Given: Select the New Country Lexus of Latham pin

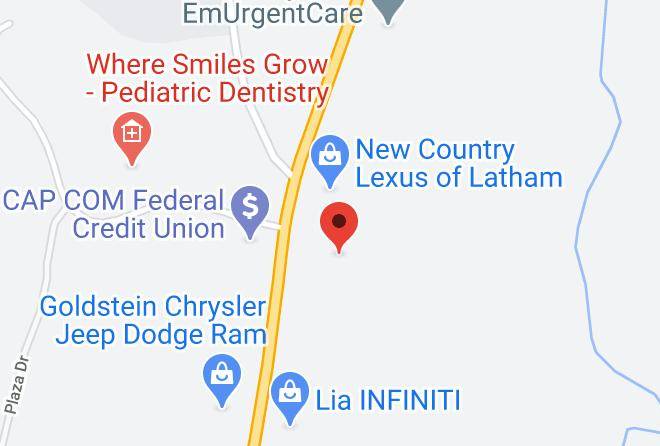Looking at the screenshot, I should 330,161.
